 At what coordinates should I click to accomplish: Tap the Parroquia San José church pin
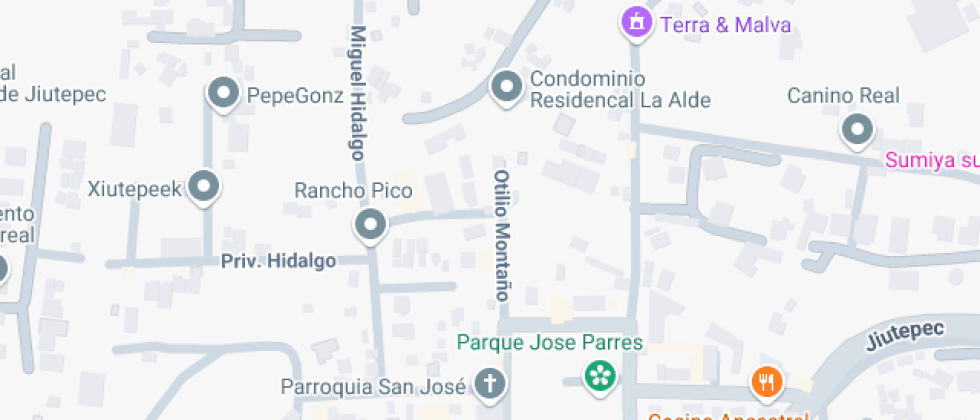489,382
